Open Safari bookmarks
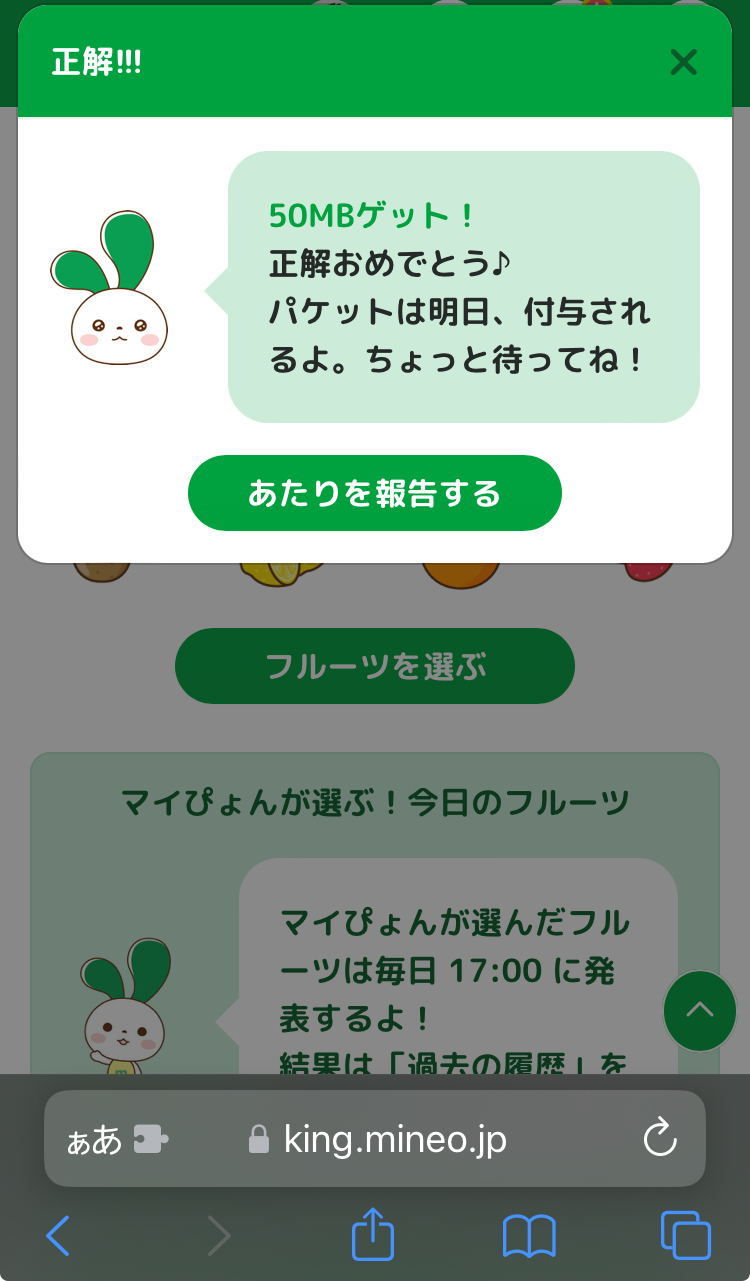Image resolution: width=750 pixels, height=1281 pixels. click(529, 1237)
